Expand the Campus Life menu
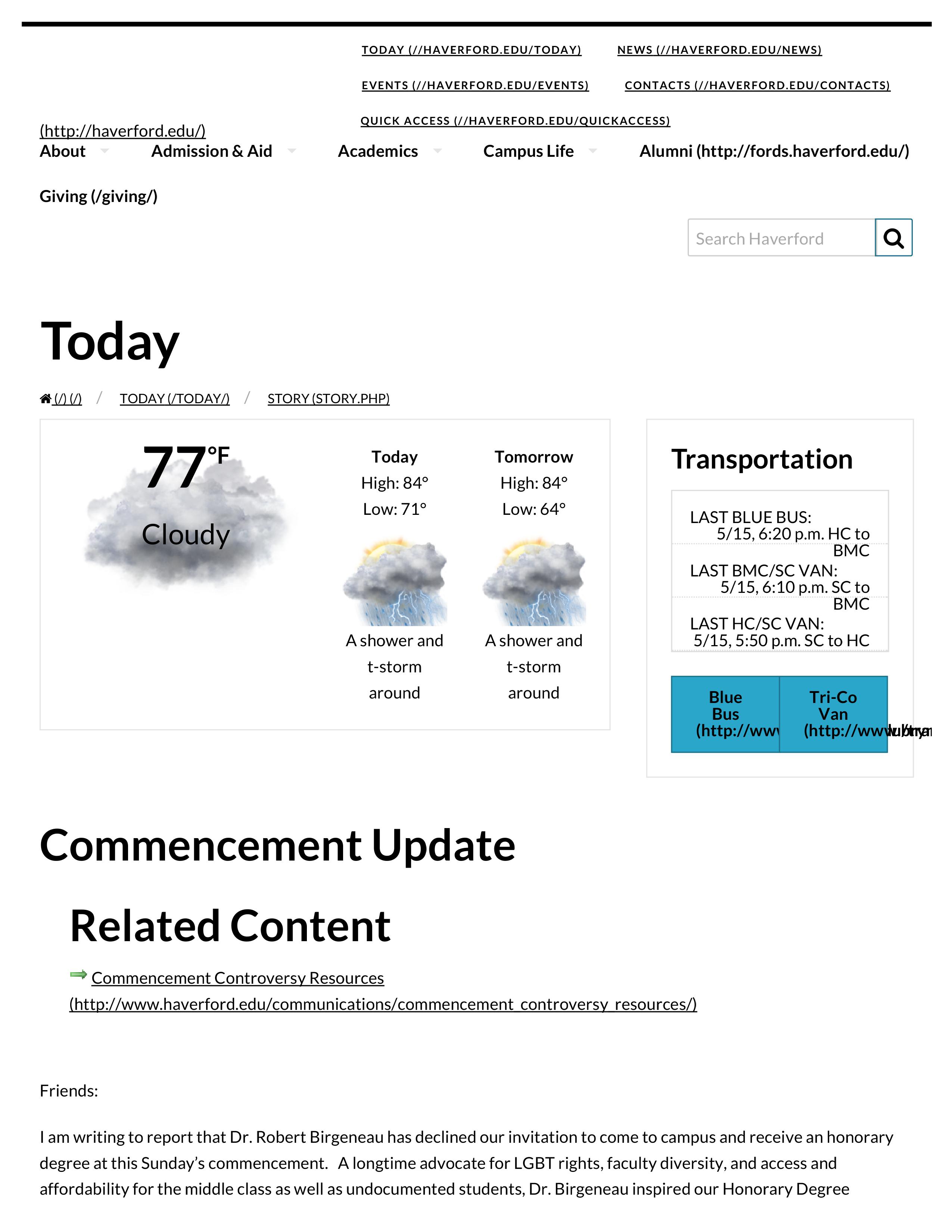 pos(539,151)
